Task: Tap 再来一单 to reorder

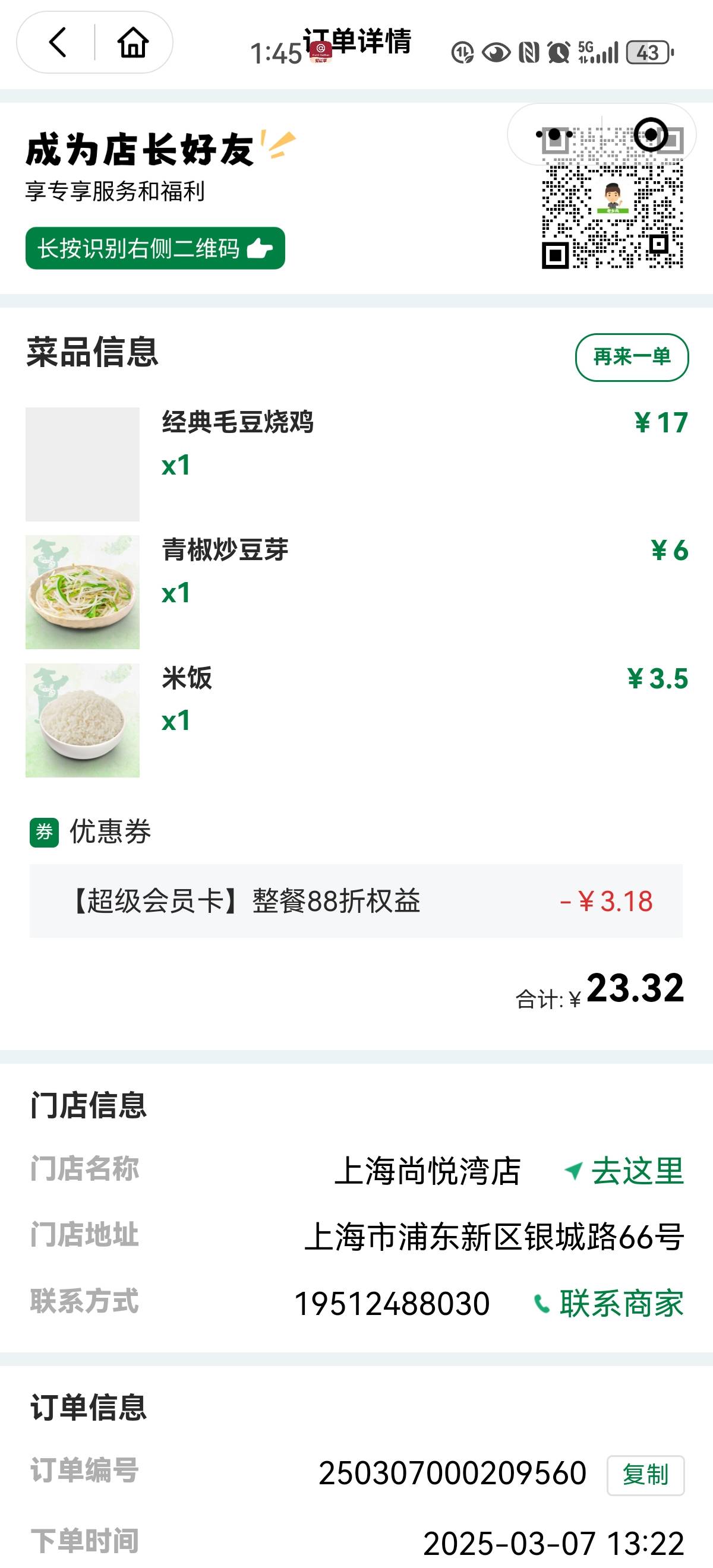Action: (x=632, y=357)
